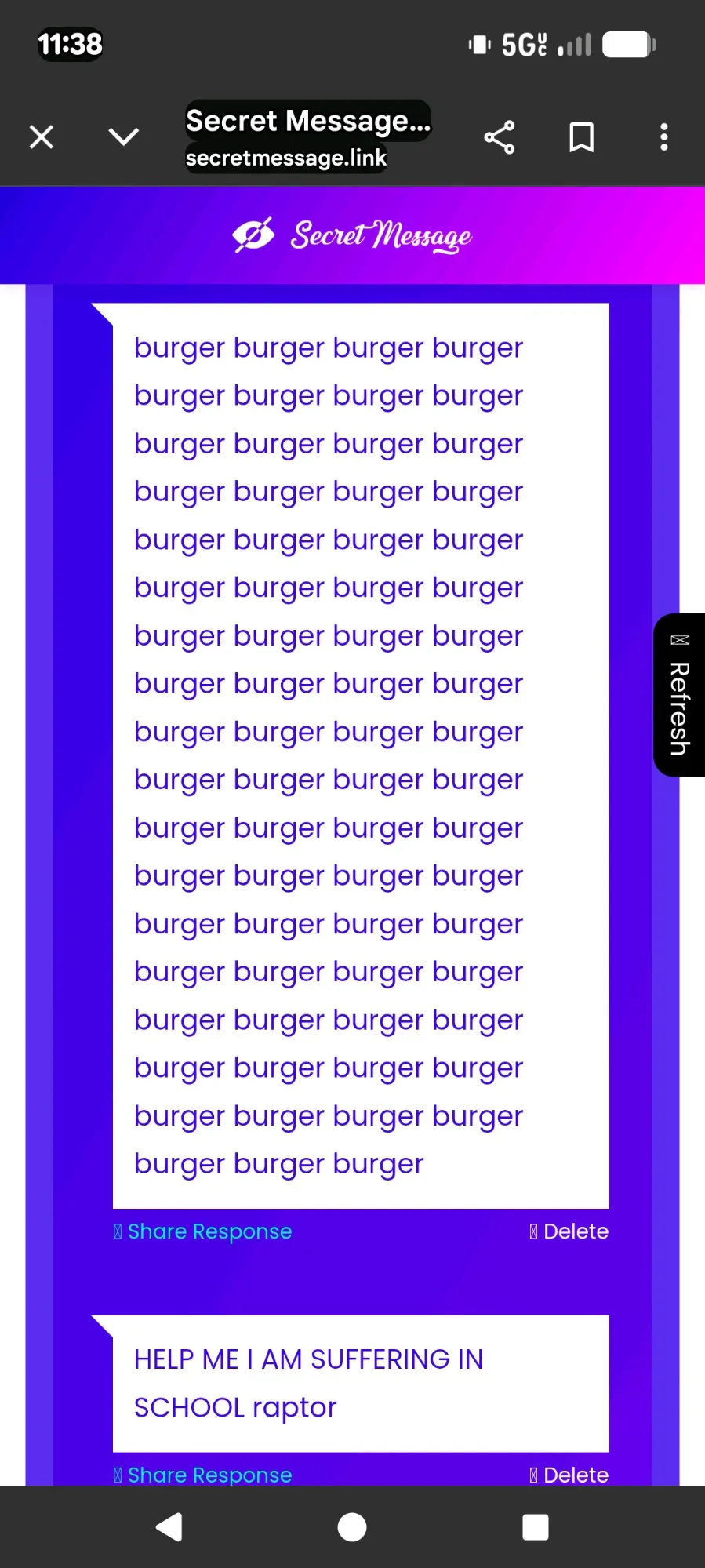The height and width of the screenshot is (1568, 705).
Task: Close the browser custom tab
Action: (x=42, y=137)
